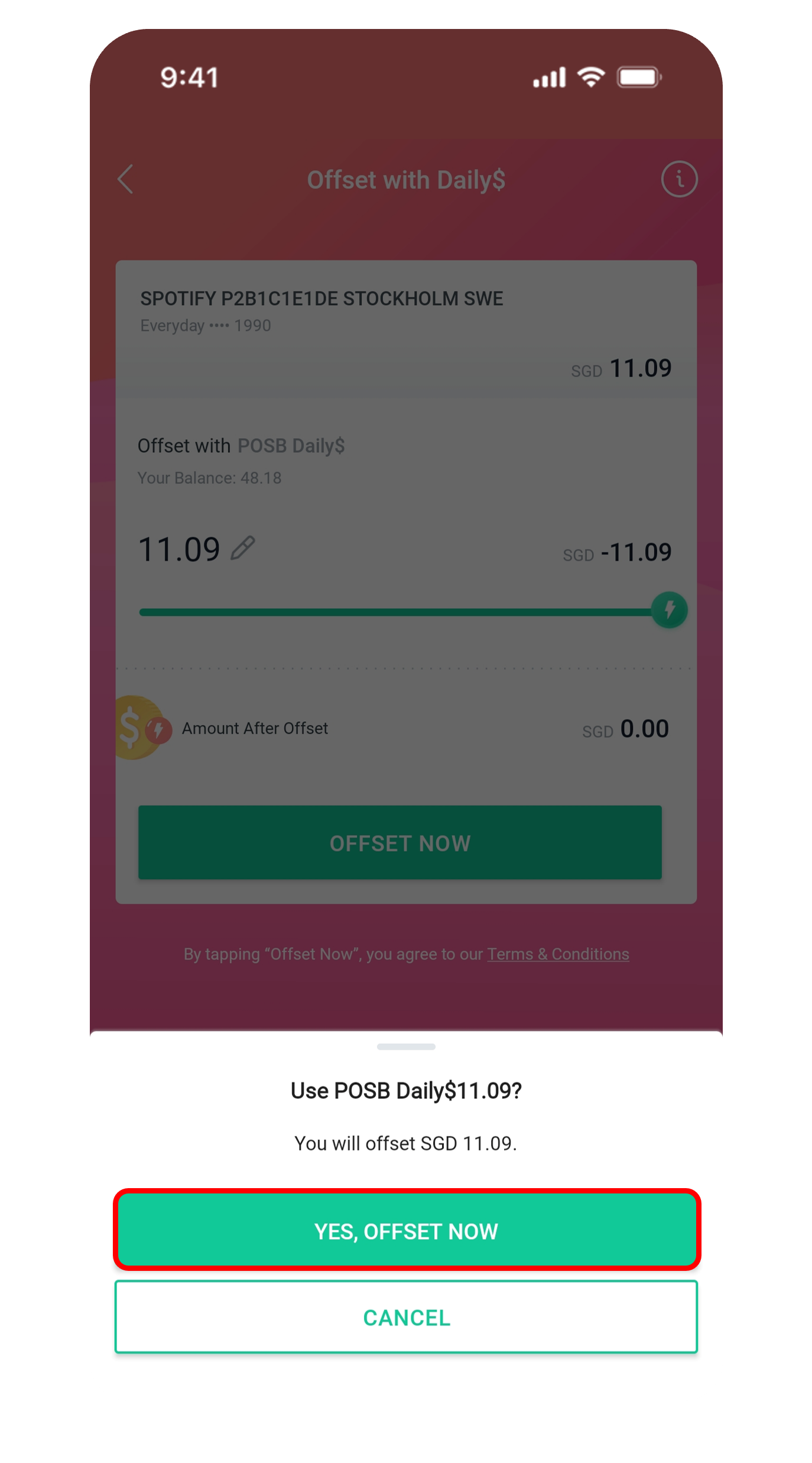Confirm with Yes, Offset Now button
This screenshot has width=812, height=1463.
tap(407, 1231)
